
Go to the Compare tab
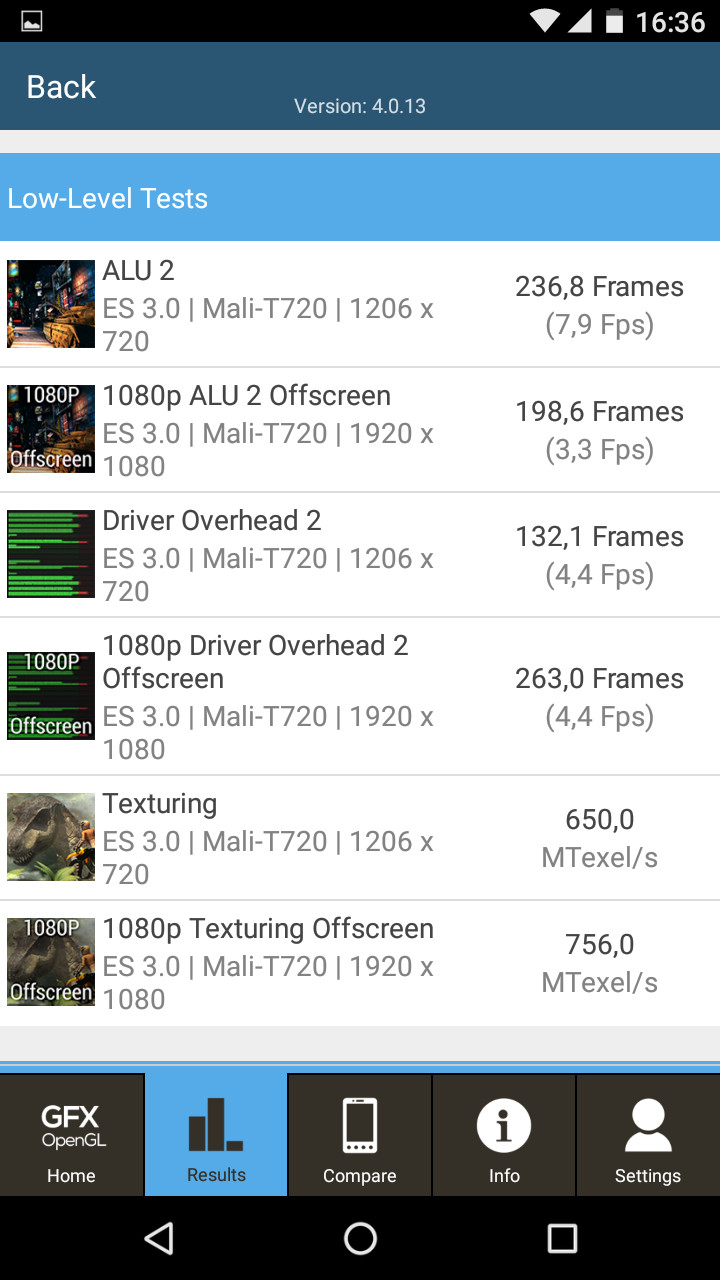click(x=360, y=1135)
